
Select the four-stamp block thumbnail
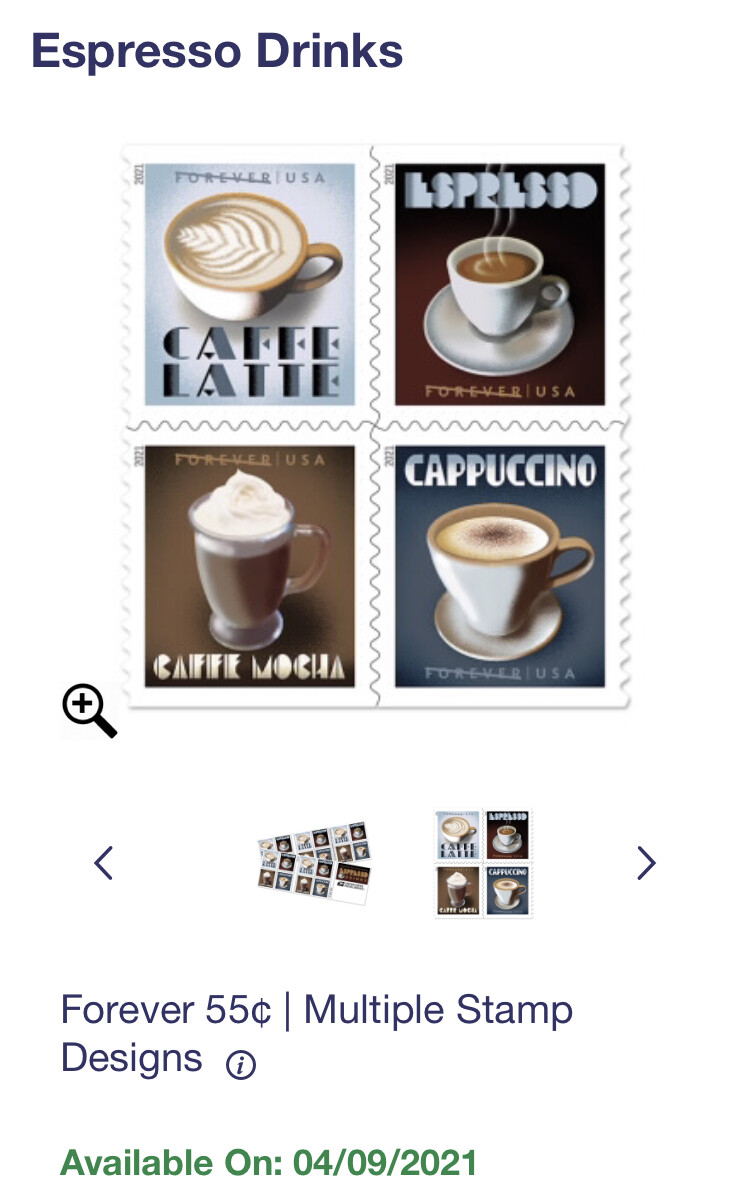tap(484, 863)
